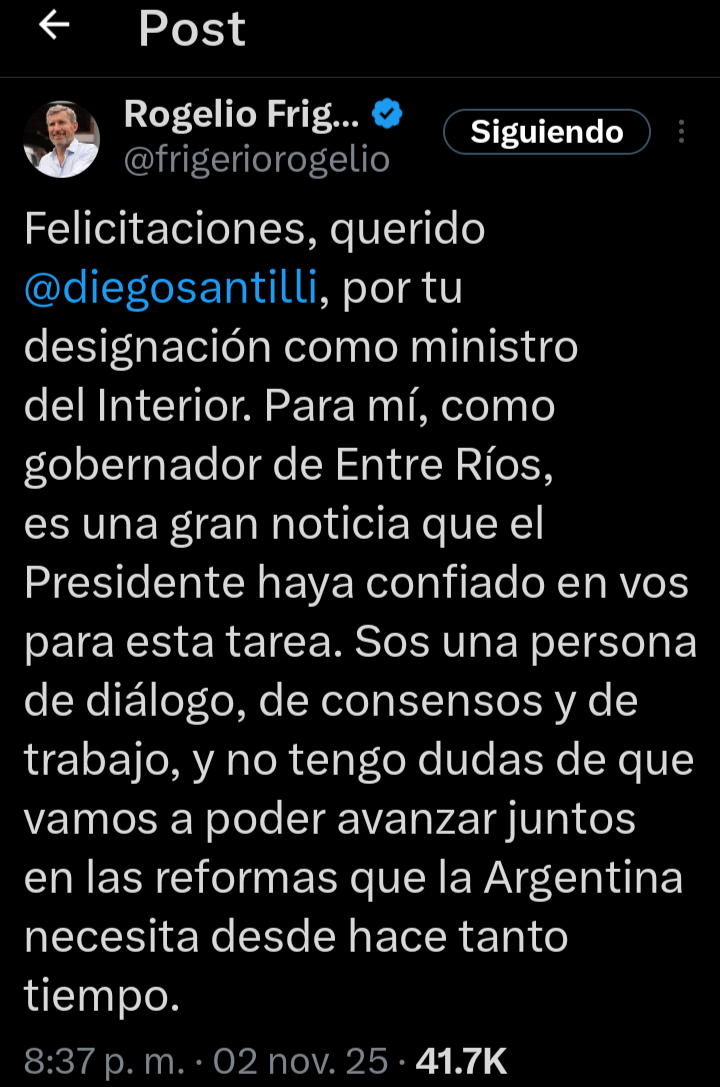
Task: Open the @diegosantilli mention link
Action: coord(171,289)
